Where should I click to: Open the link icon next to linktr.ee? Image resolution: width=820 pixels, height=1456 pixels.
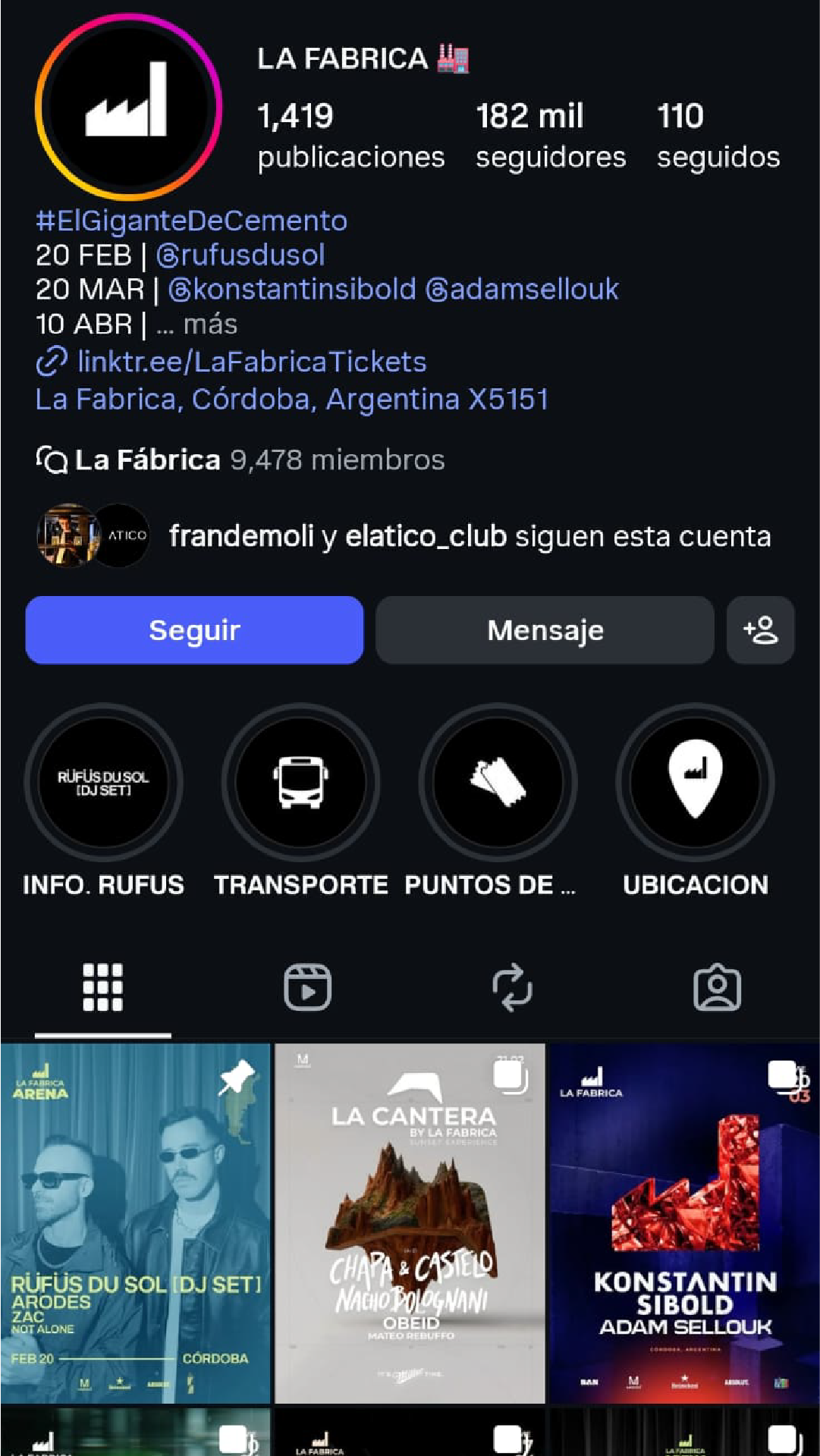(x=52, y=362)
